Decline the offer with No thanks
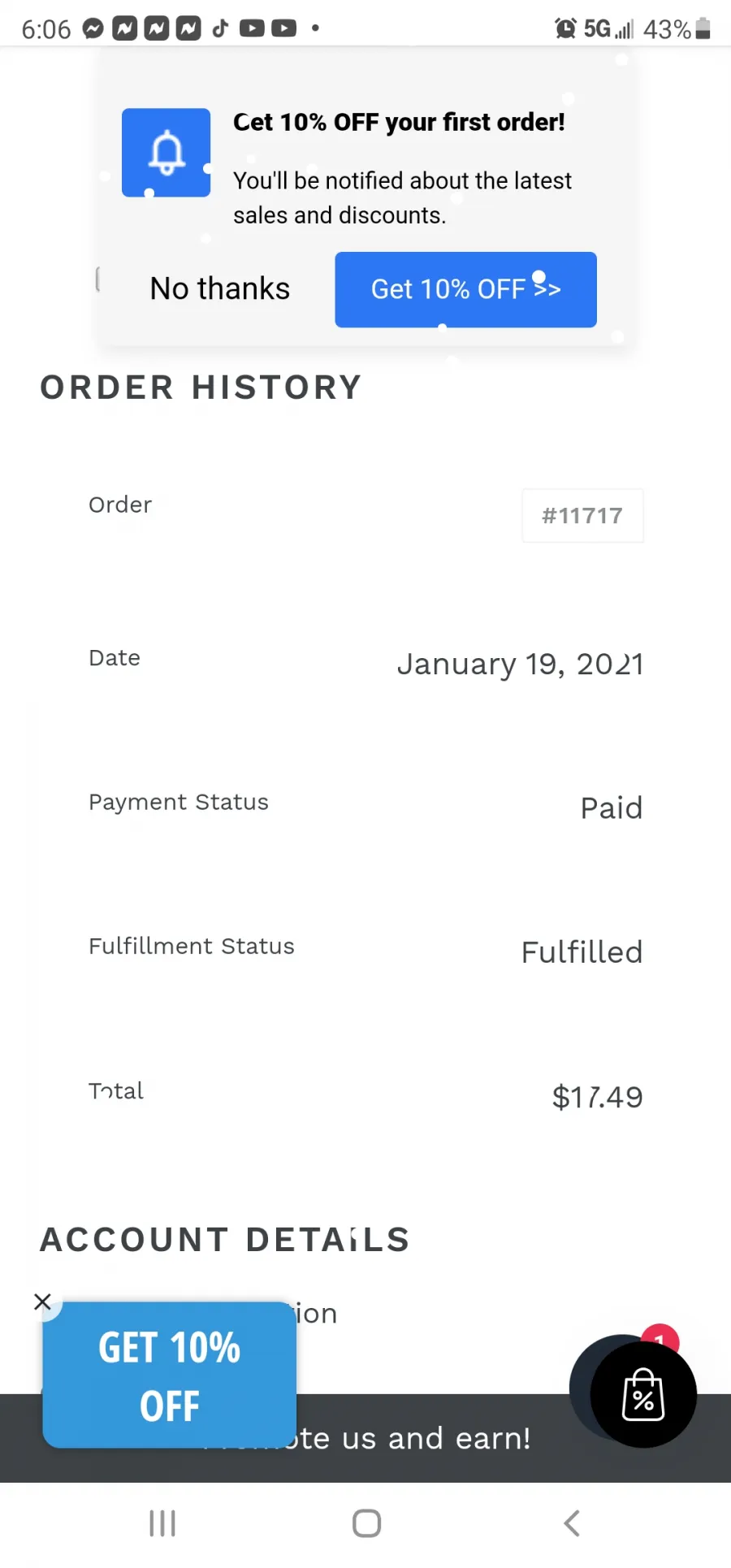This screenshot has height=1568, width=731. click(220, 289)
